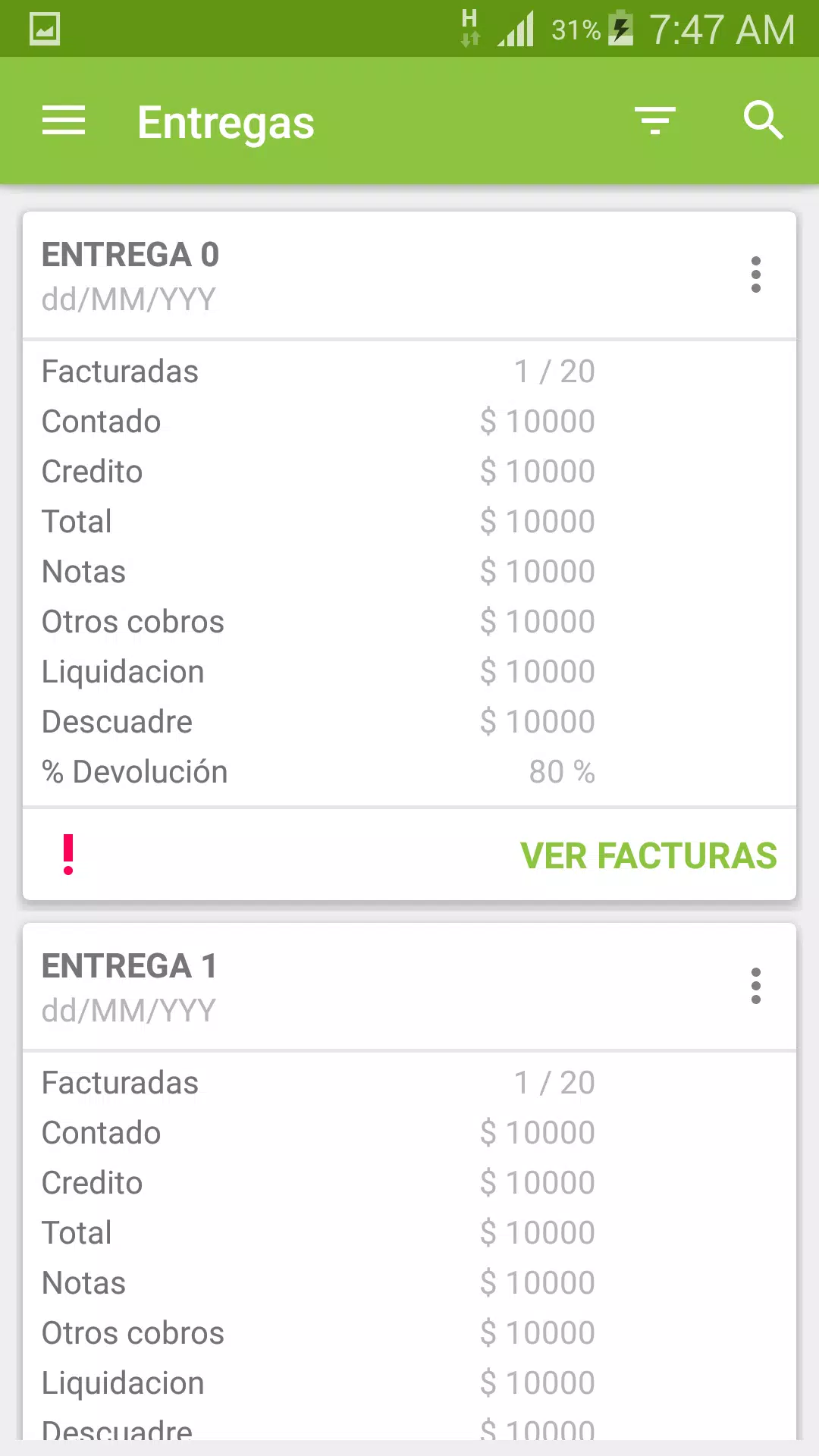Open the Entrega 1 card

(x=409, y=1181)
